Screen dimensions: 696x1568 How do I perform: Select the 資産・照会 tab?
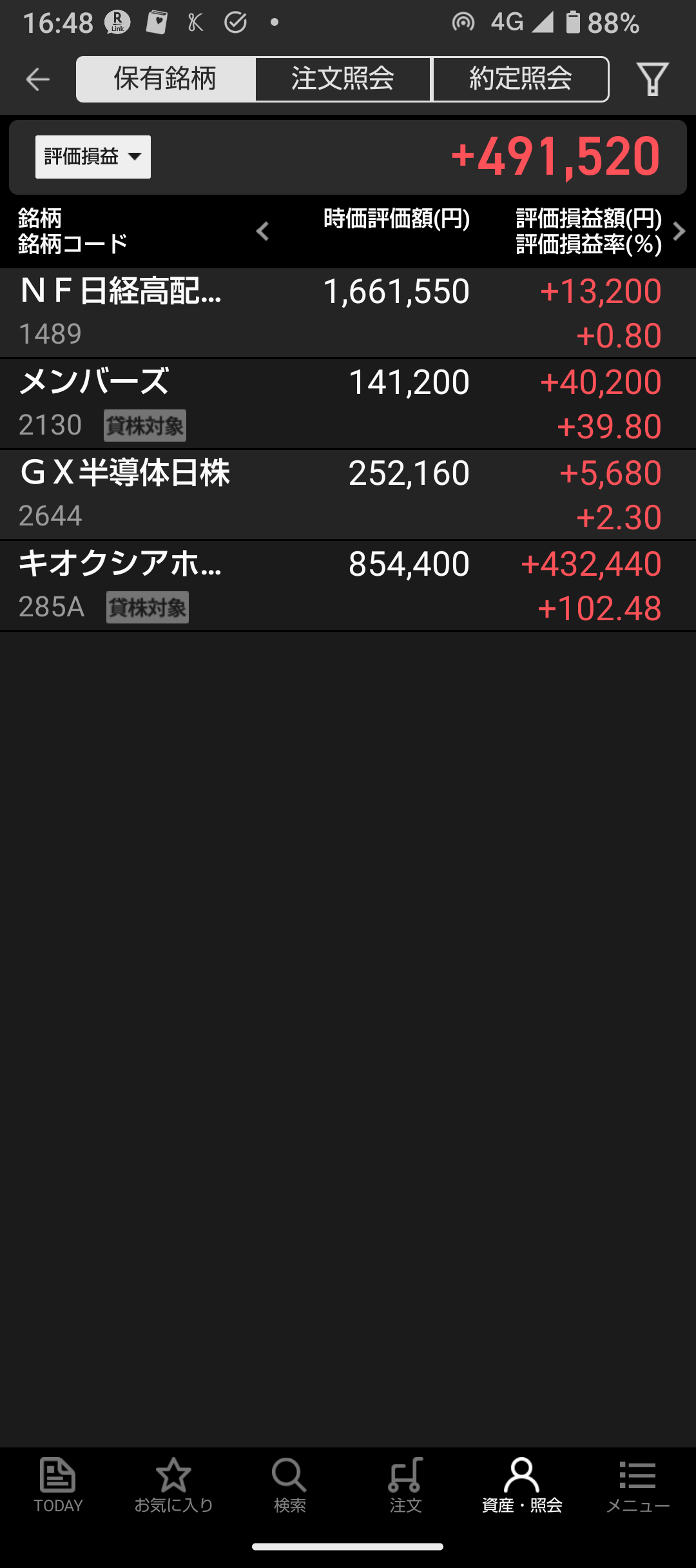[522, 1485]
